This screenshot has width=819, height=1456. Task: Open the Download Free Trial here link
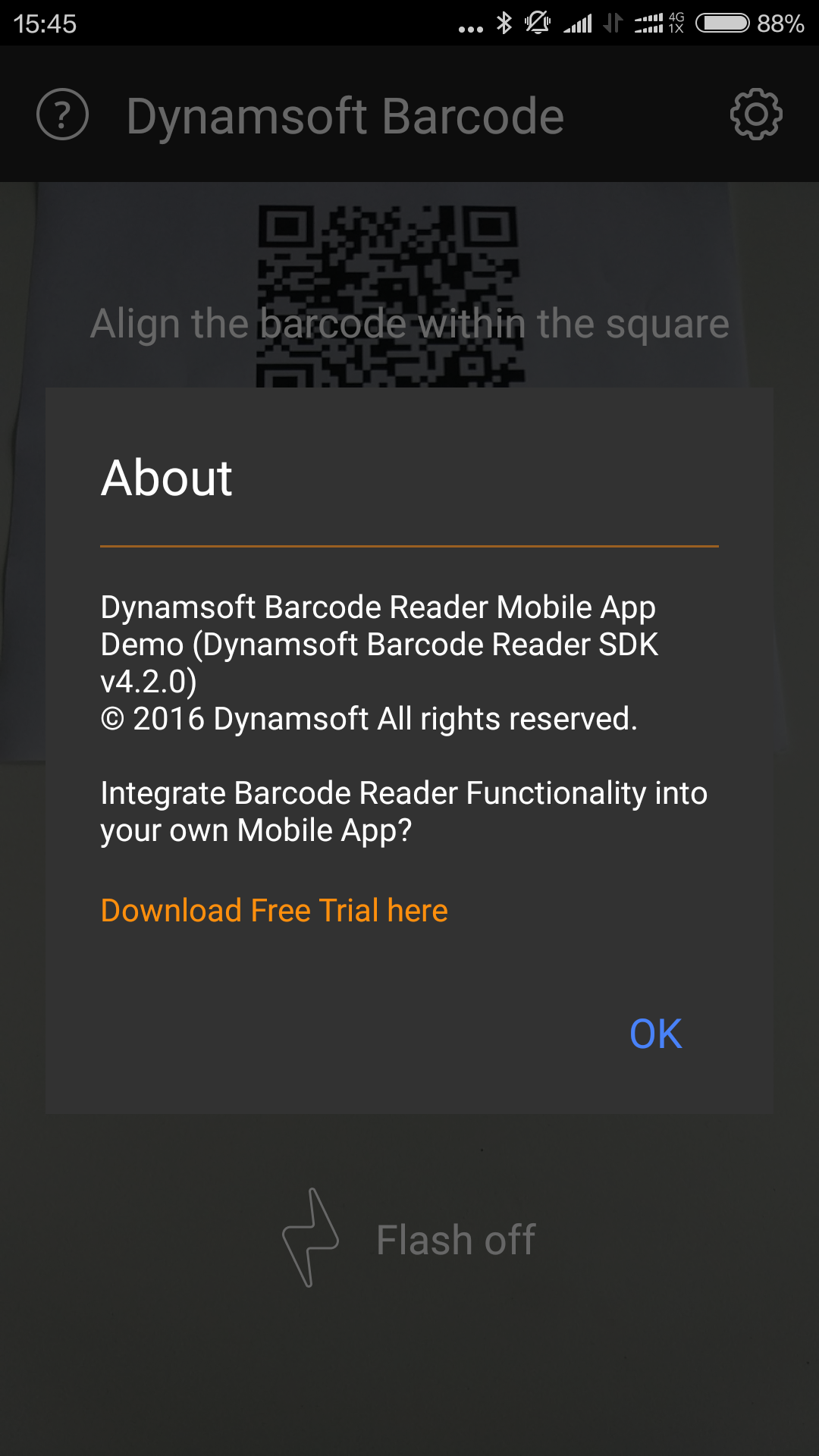[x=274, y=910]
